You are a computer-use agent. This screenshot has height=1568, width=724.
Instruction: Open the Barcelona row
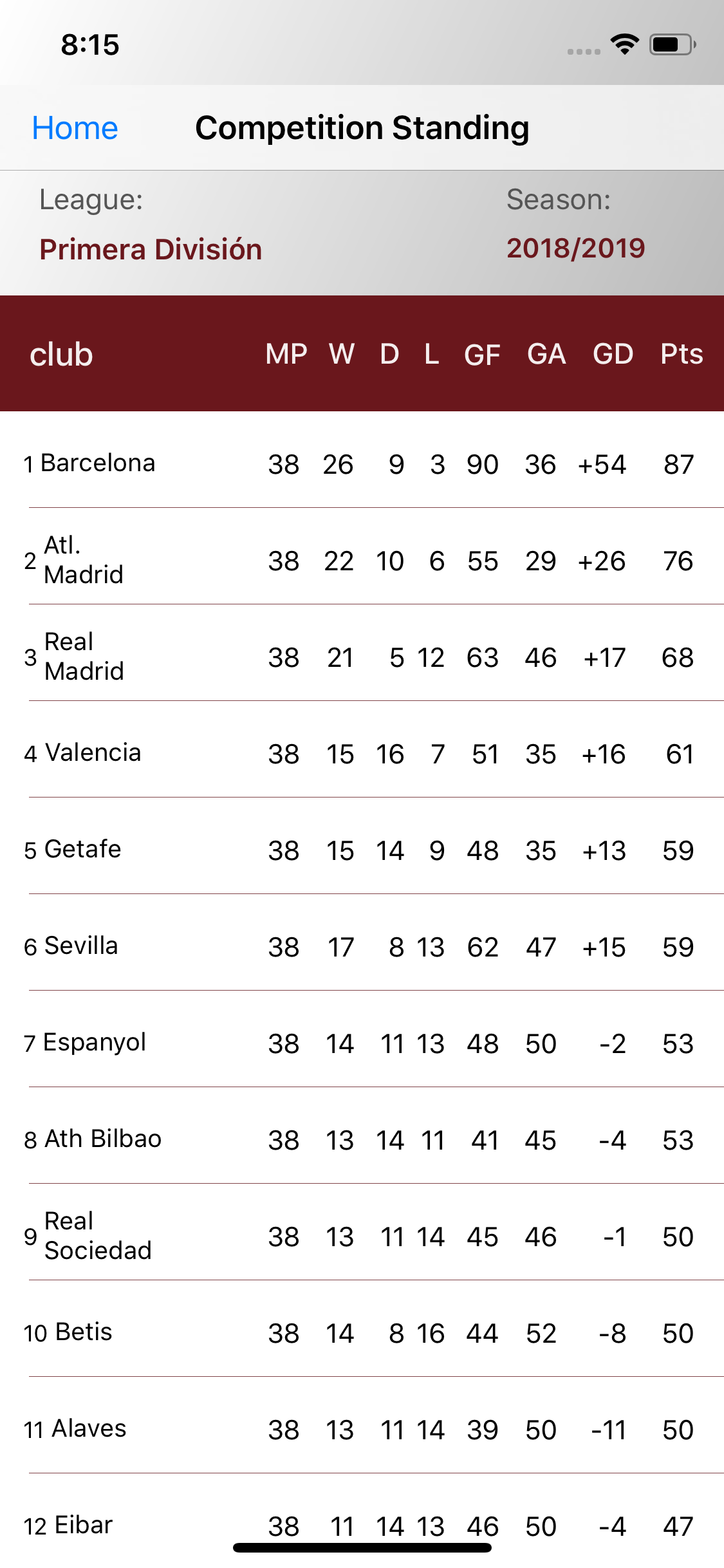(x=362, y=460)
